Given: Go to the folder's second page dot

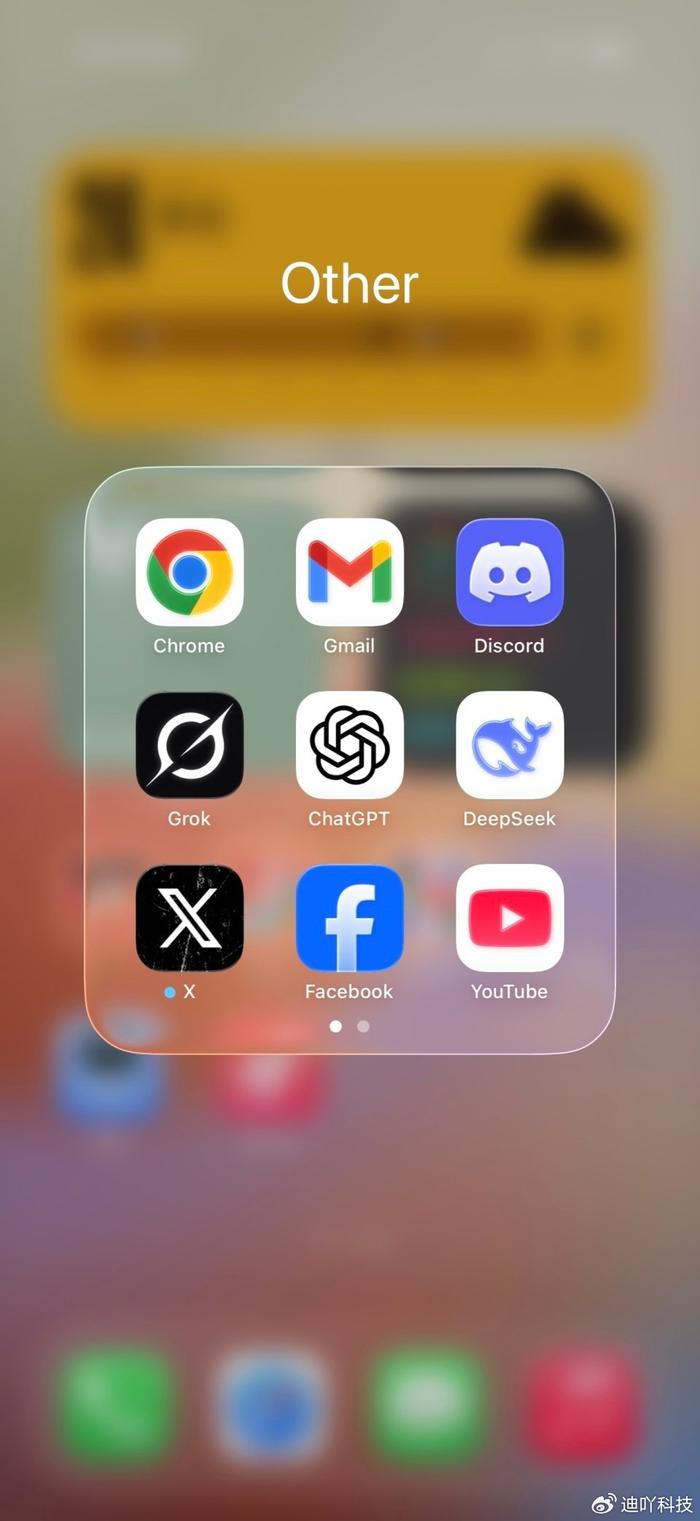Looking at the screenshot, I should (x=363, y=1026).
